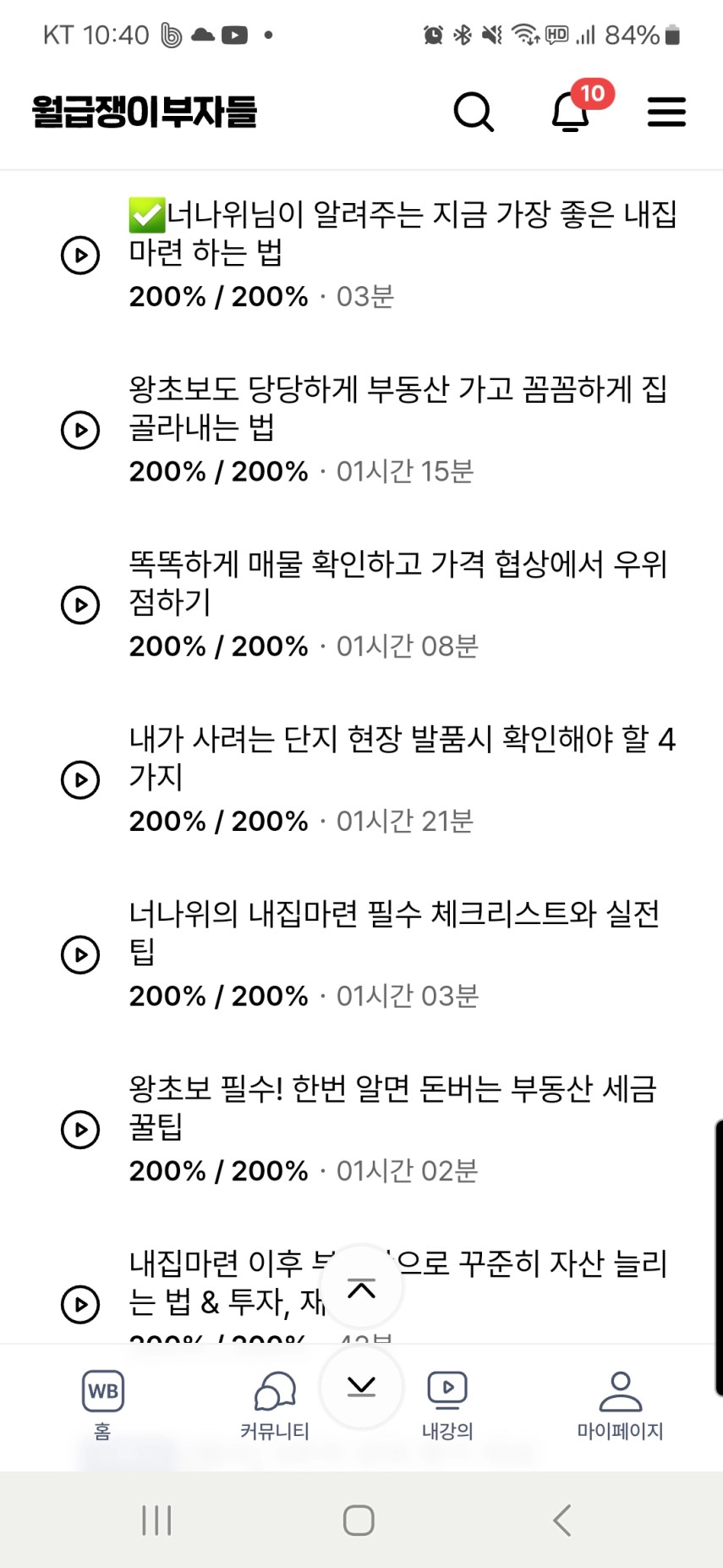Tap the scroll-to-top arrow button
723x1568 pixels.
[x=361, y=1288]
